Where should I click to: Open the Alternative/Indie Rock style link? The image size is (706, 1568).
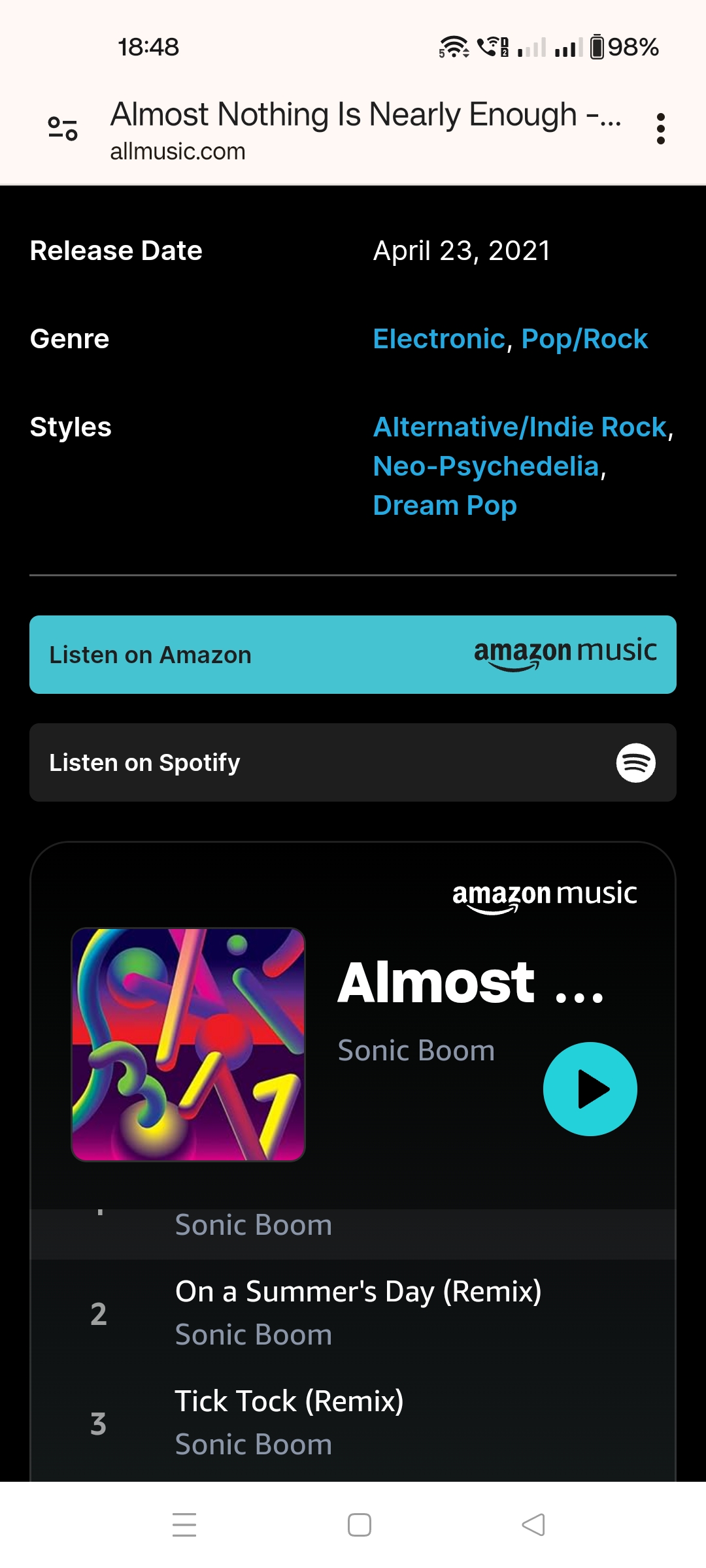click(520, 427)
